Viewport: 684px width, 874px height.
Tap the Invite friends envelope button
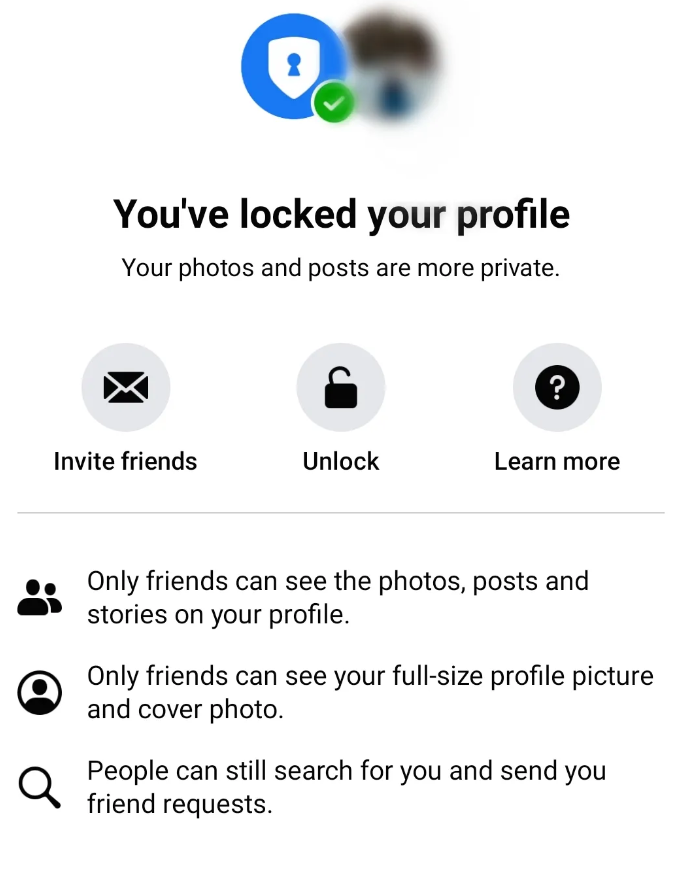coord(126,388)
